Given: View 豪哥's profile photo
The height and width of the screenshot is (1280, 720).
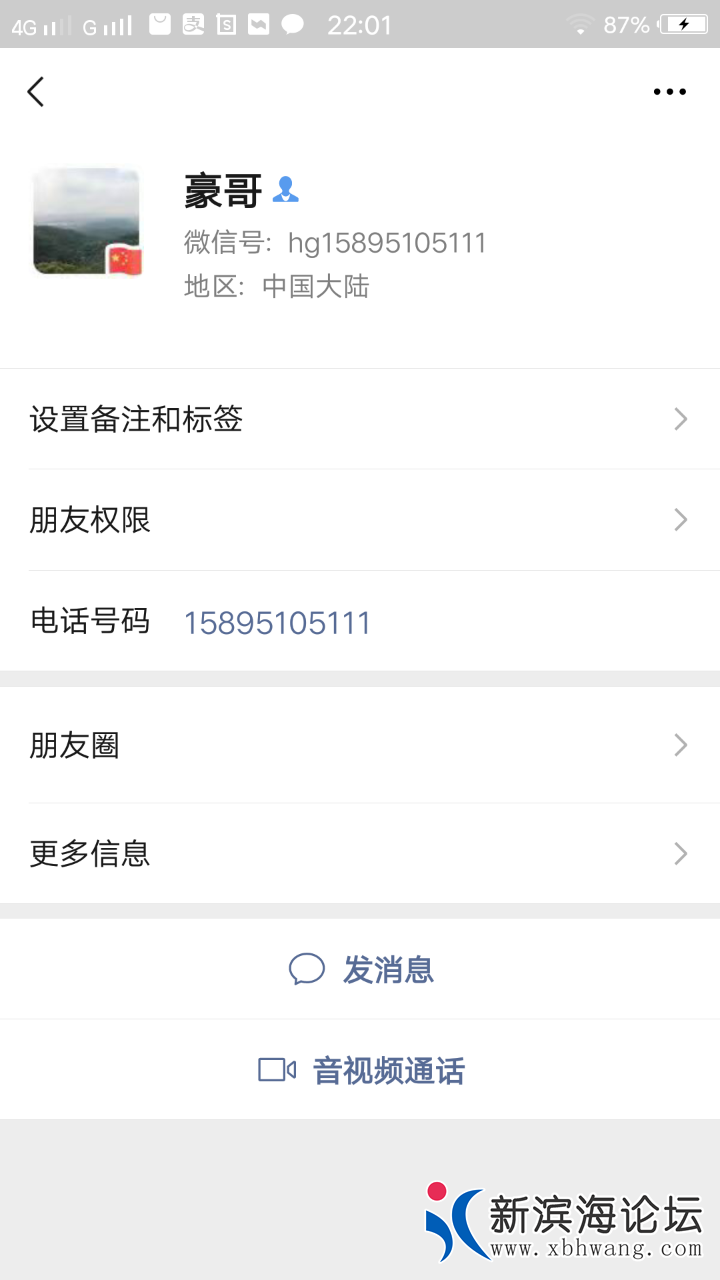Looking at the screenshot, I should pos(86,221).
